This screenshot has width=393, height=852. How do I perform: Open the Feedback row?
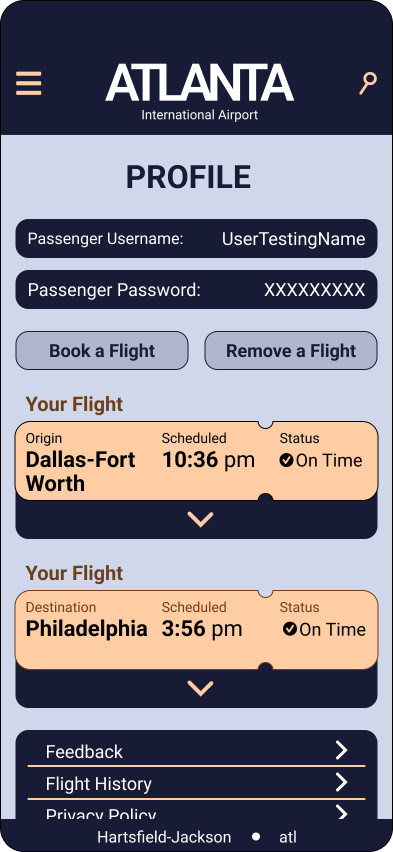click(x=196, y=751)
